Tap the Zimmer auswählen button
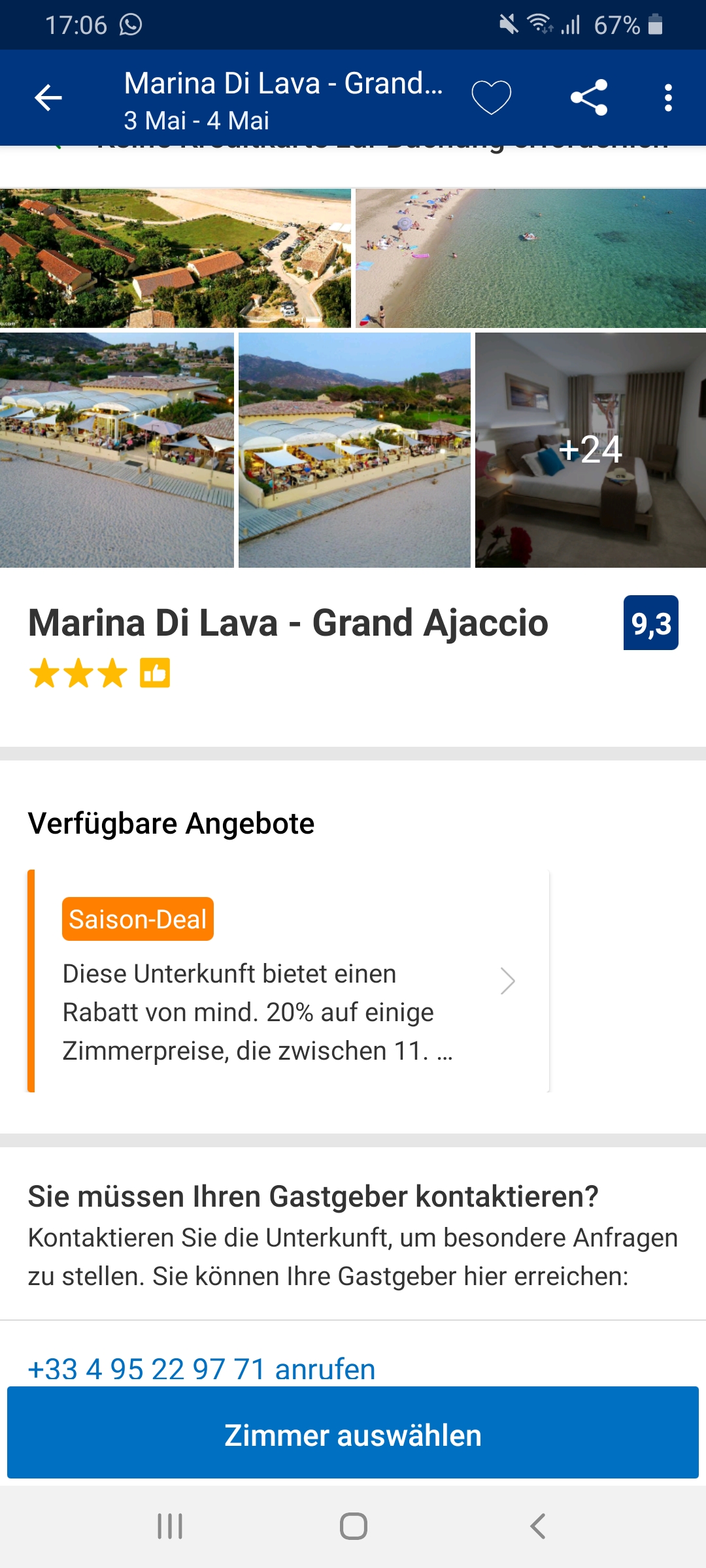The height and width of the screenshot is (1568, 706). pyautogui.click(x=353, y=1435)
